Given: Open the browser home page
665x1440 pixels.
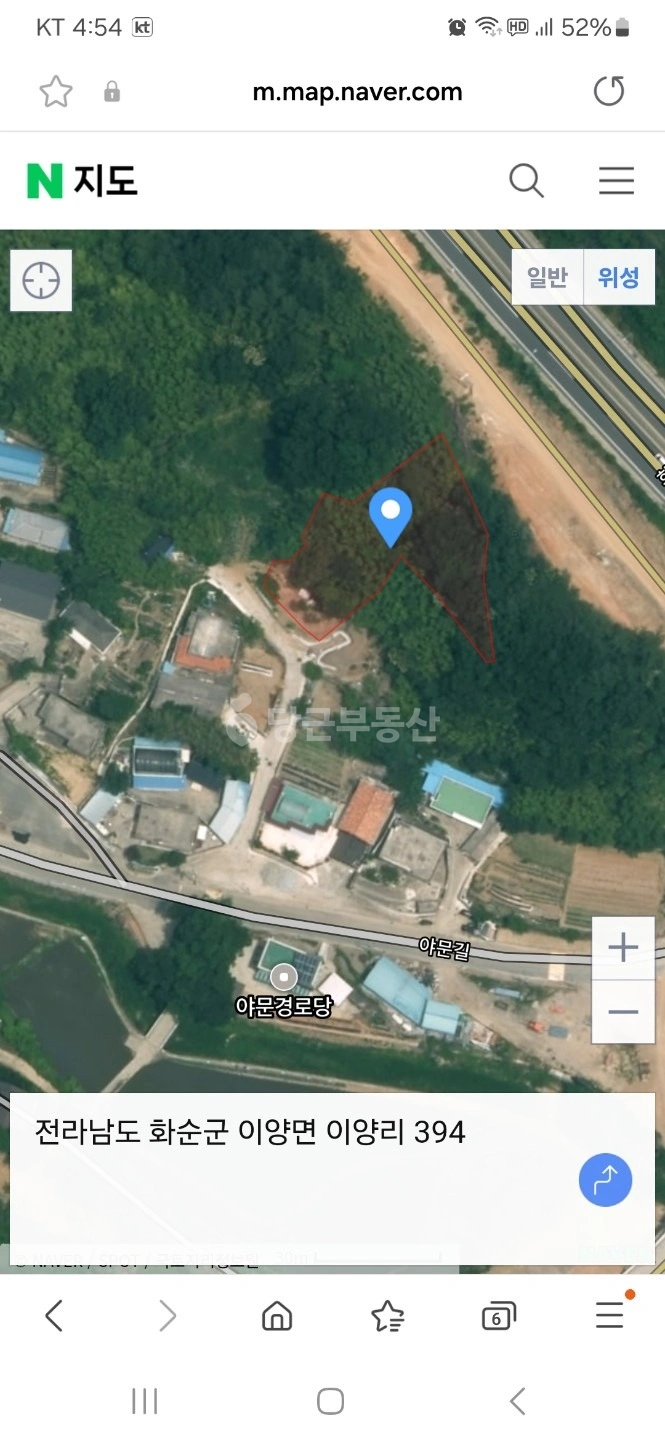Looking at the screenshot, I should pos(276,1316).
